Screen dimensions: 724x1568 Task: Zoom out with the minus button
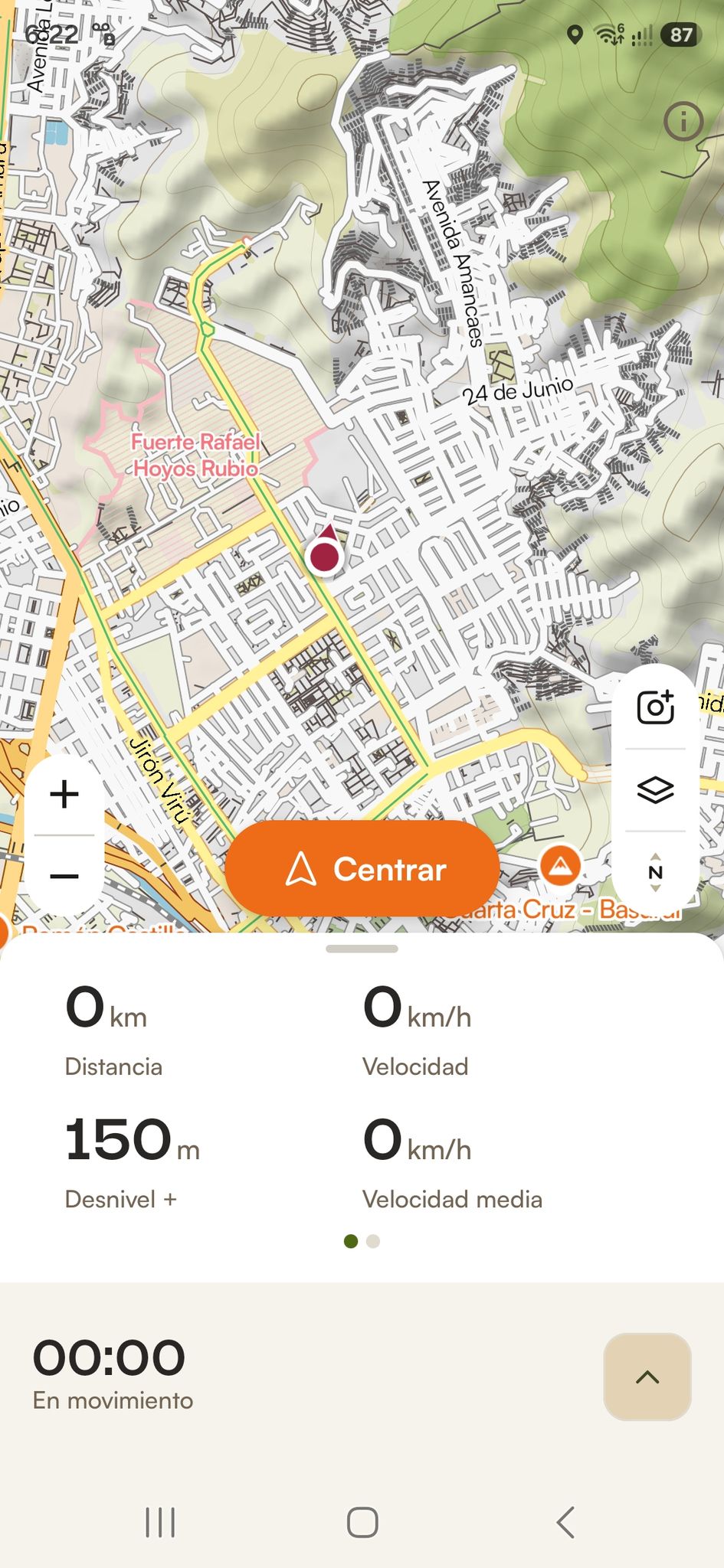pos(64,875)
